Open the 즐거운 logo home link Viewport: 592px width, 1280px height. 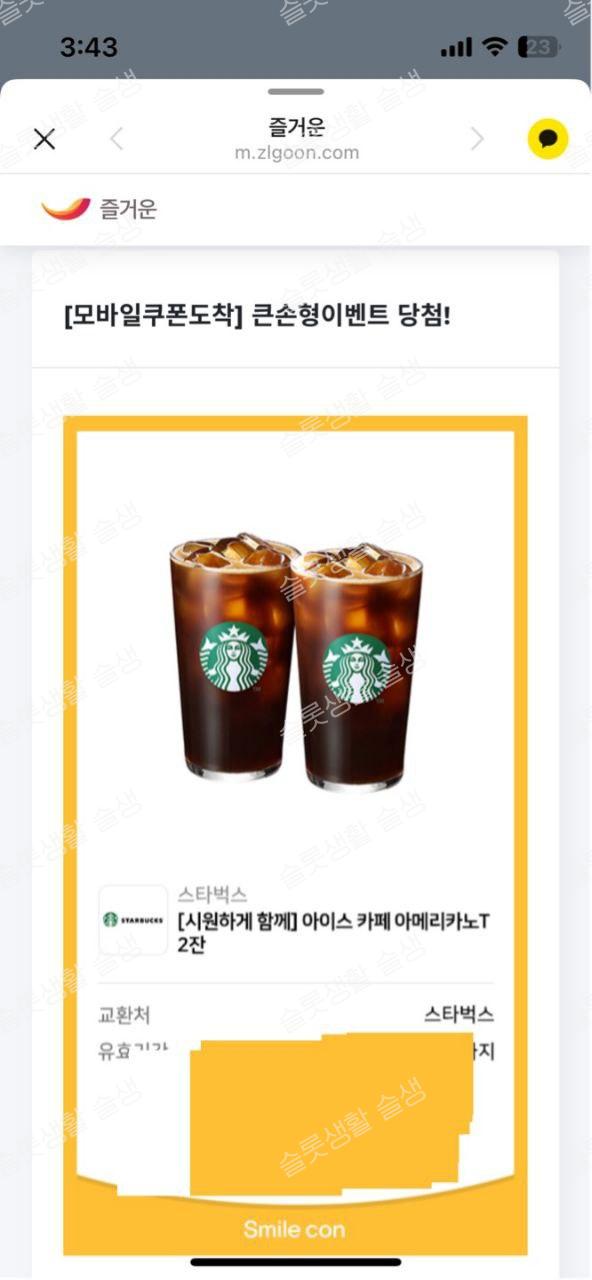click(99, 208)
